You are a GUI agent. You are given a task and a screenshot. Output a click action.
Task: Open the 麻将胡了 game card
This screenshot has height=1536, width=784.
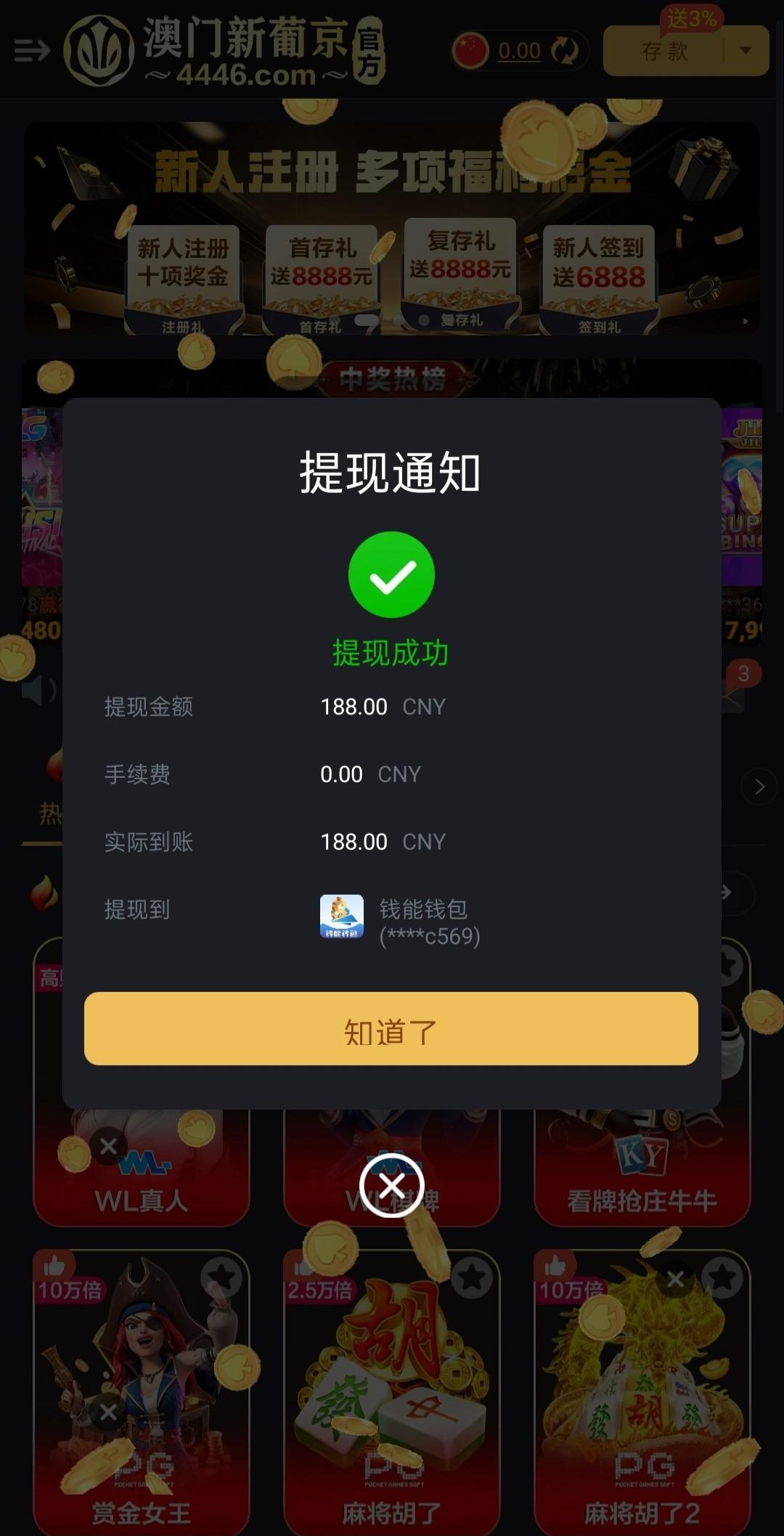391,1394
